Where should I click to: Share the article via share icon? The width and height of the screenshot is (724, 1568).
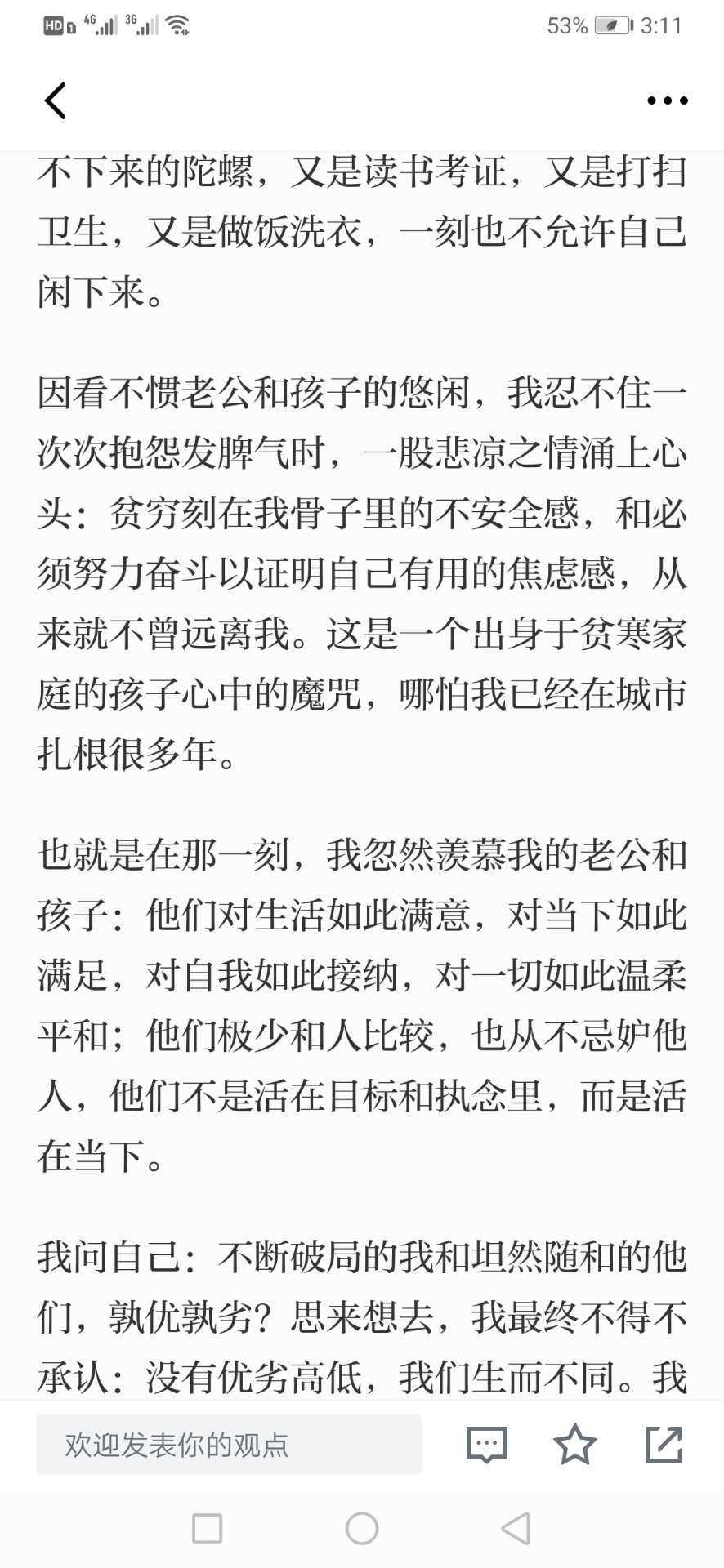(664, 1444)
